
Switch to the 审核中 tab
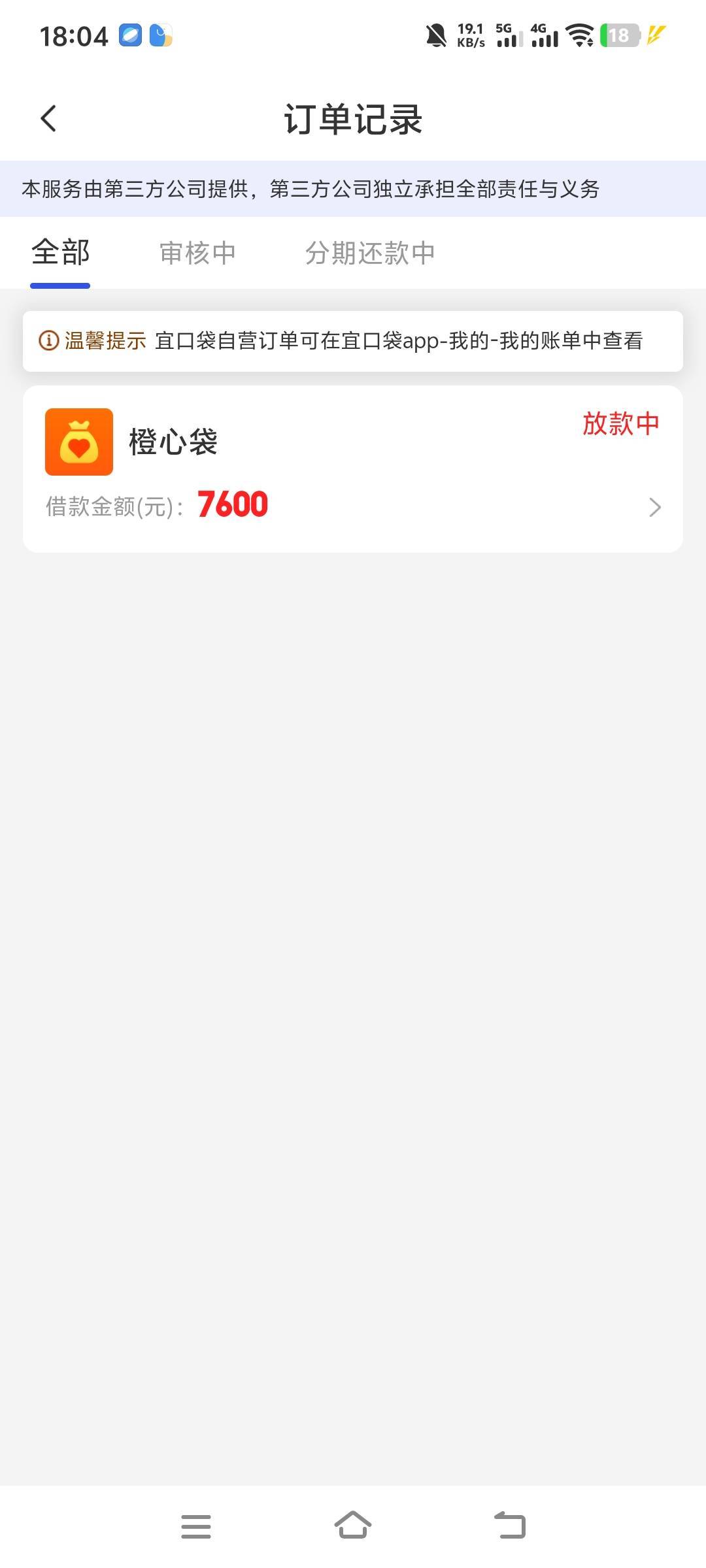[197, 253]
